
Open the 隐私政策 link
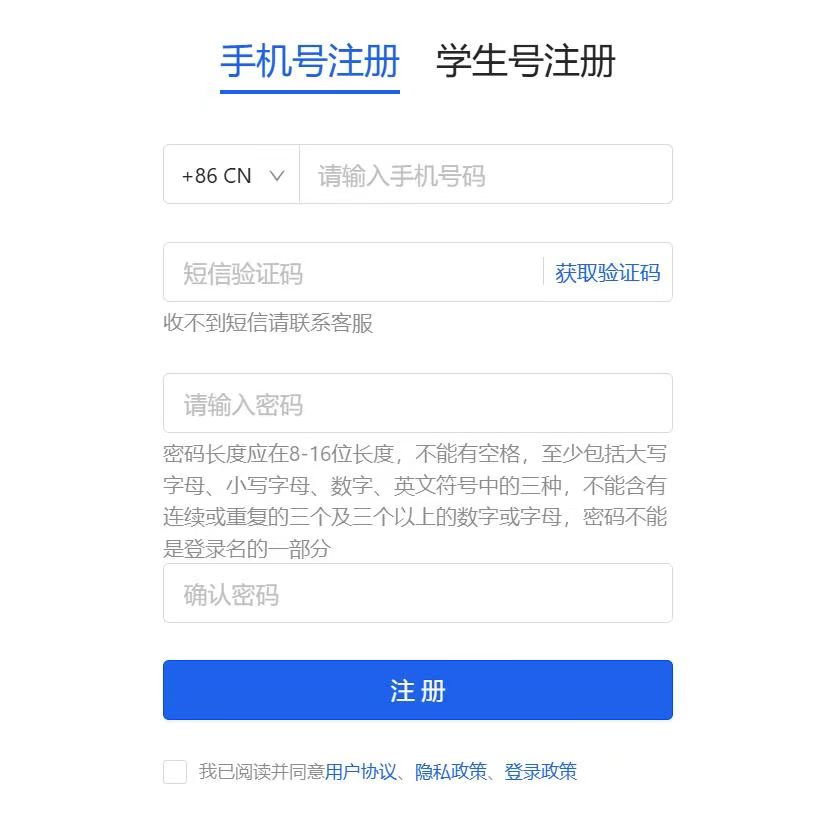coord(451,772)
